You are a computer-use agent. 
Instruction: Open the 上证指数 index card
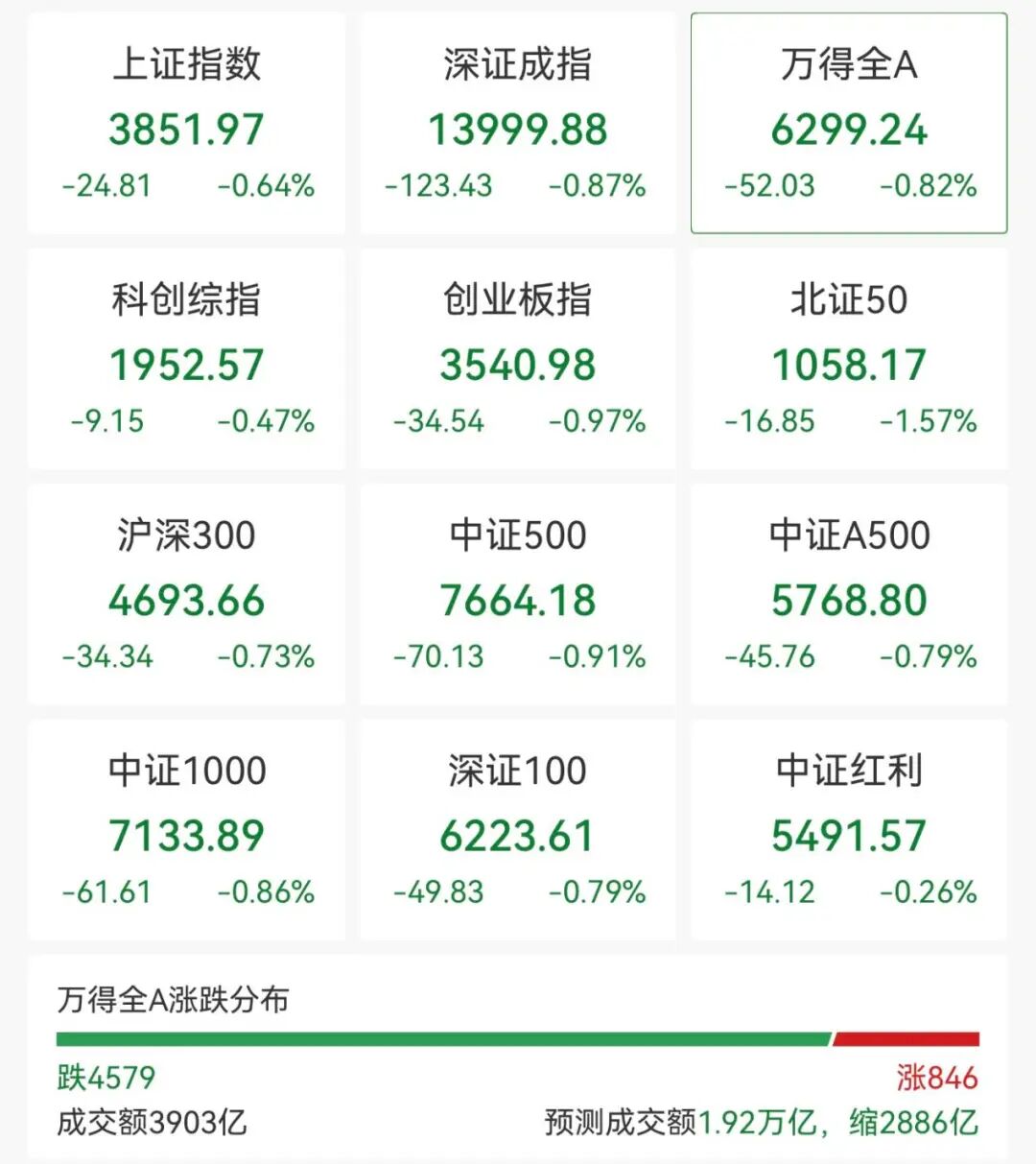tap(186, 123)
